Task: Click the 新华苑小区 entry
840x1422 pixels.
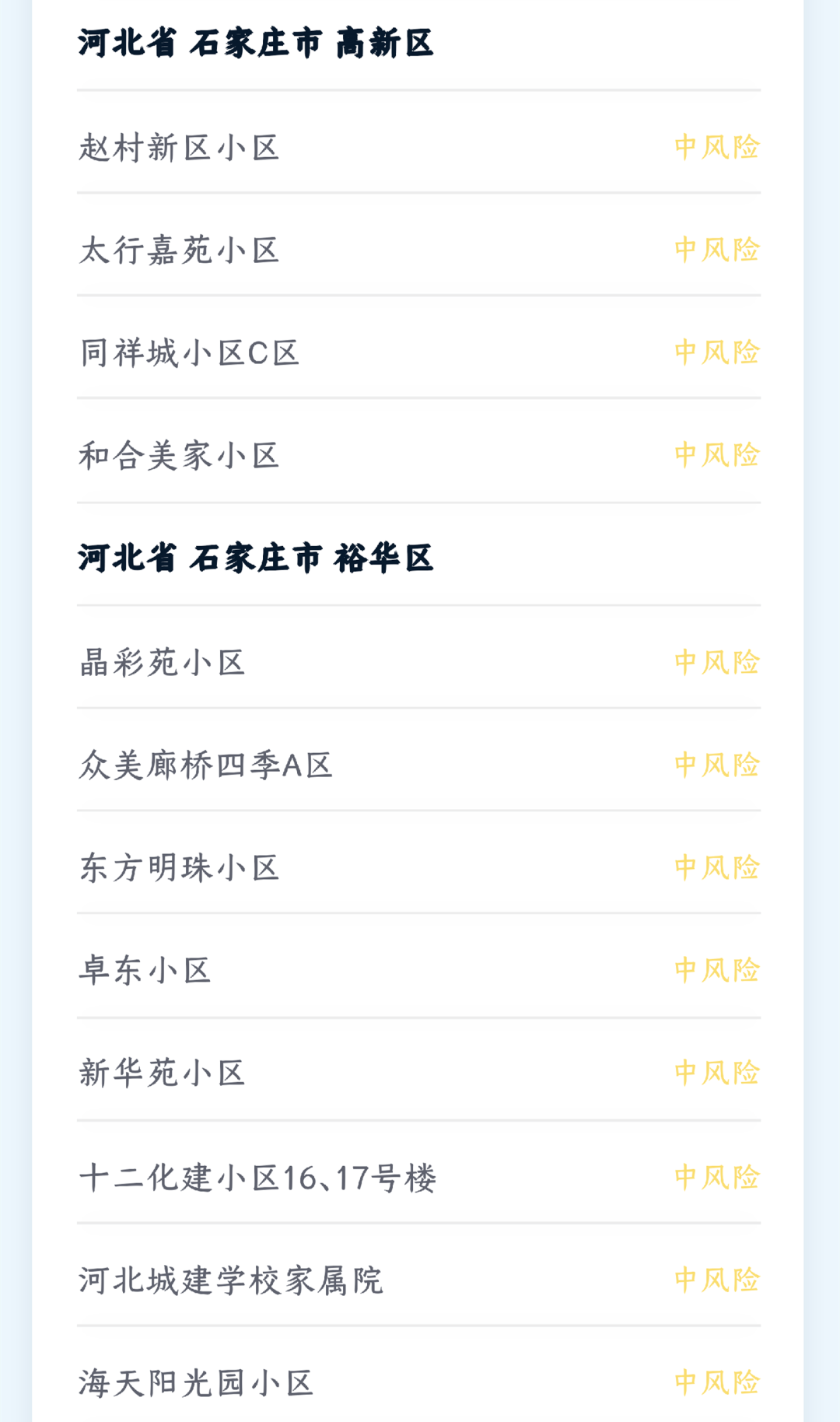Action: 163,1072
